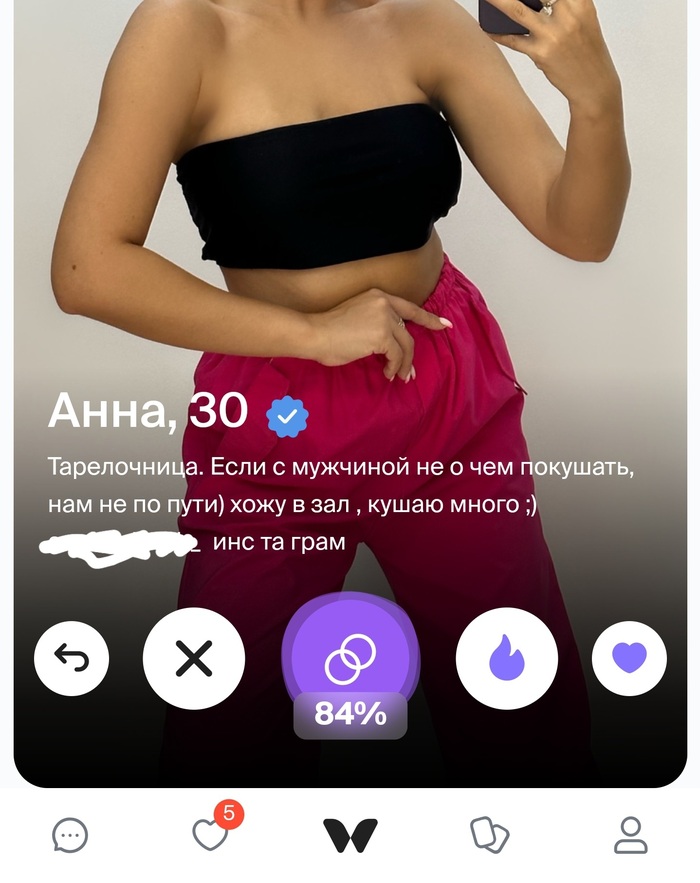Image resolution: width=700 pixels, height=883 pixels.
Task: Open Anna's full profile card
Action: pos(150,411)
